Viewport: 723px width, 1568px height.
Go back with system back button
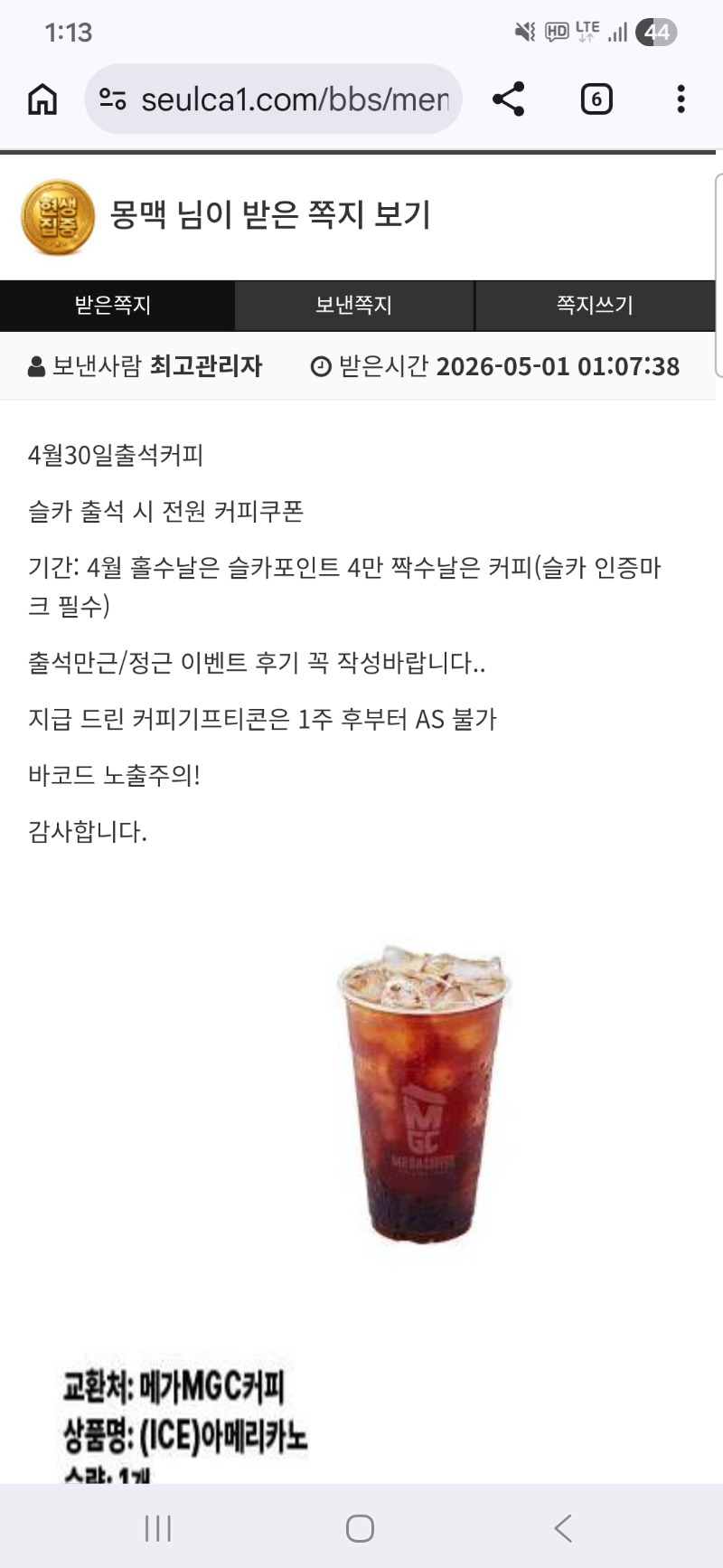pyautogui.click(x=563, y=1528)
